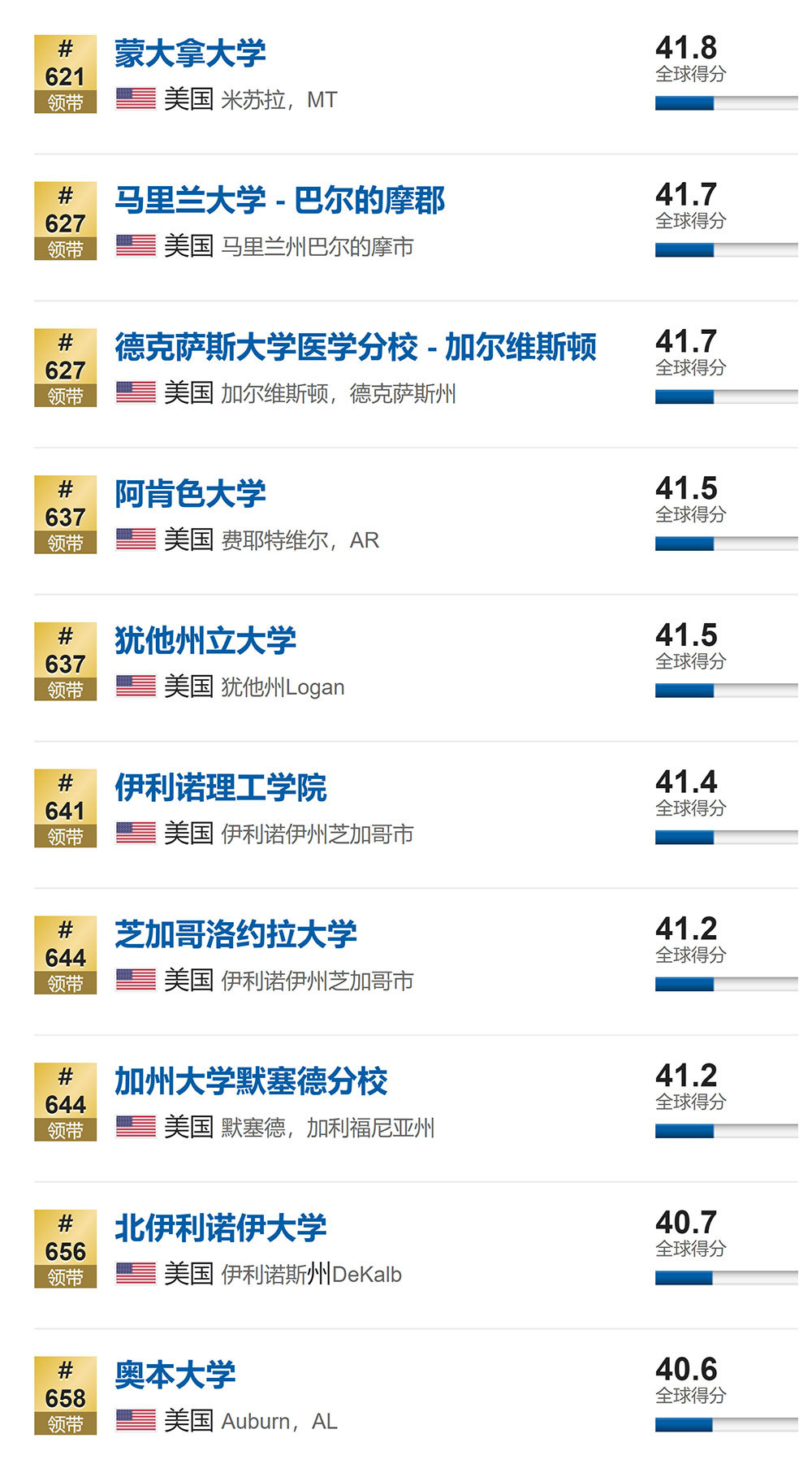The width and height of the screenshot is (812, 1464).
Task: View 芝加哥洛约拉大学 details
Action: pyautogui.click(x=235, y=934)
